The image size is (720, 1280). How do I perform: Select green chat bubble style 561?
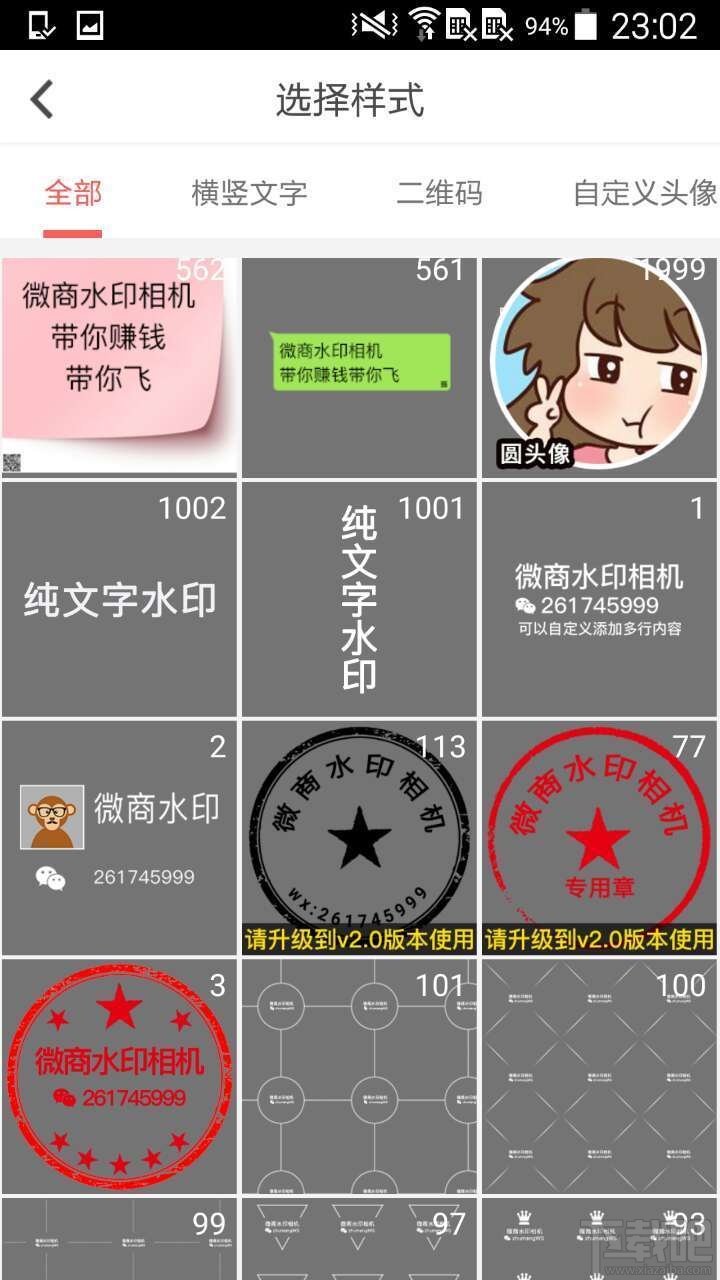359,366
